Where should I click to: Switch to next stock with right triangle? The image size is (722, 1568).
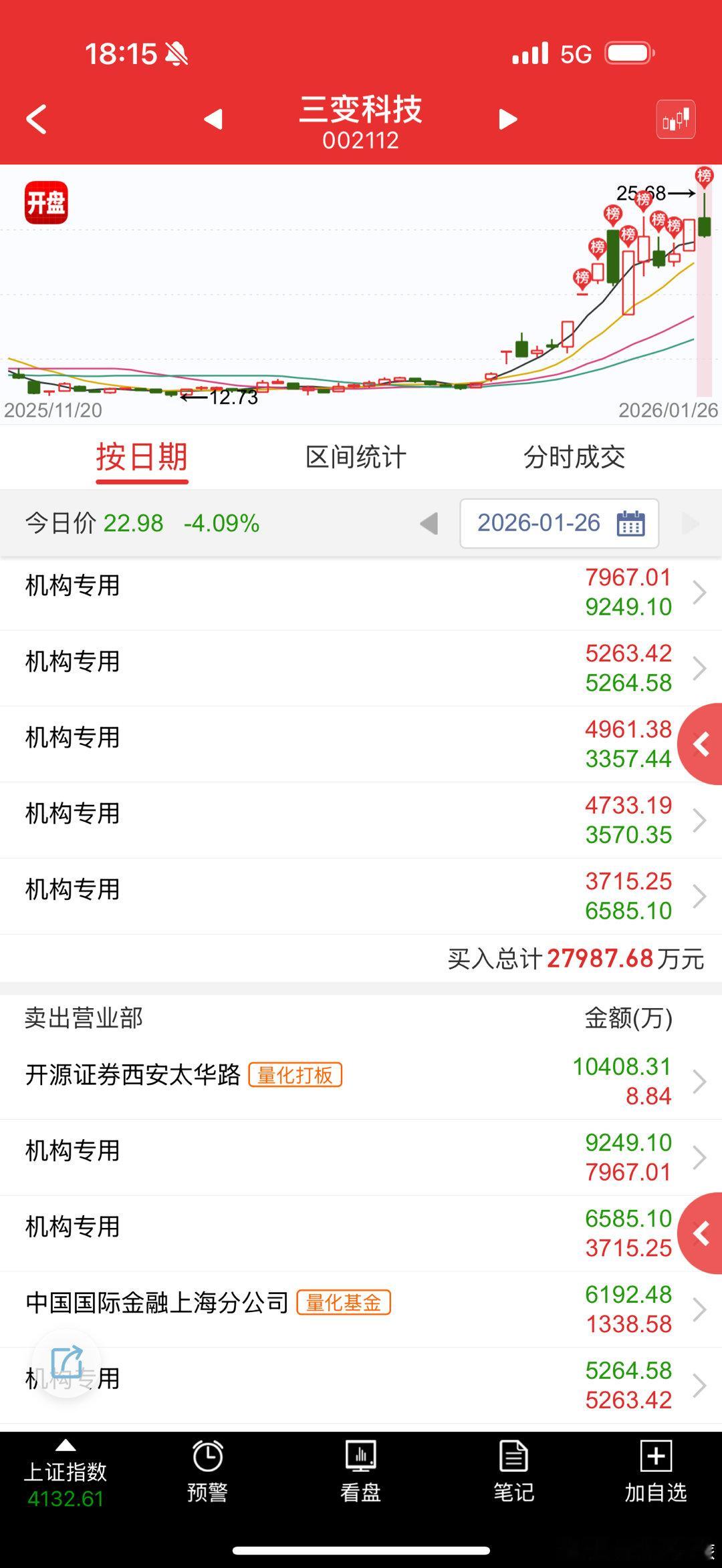tap(507, 118)
